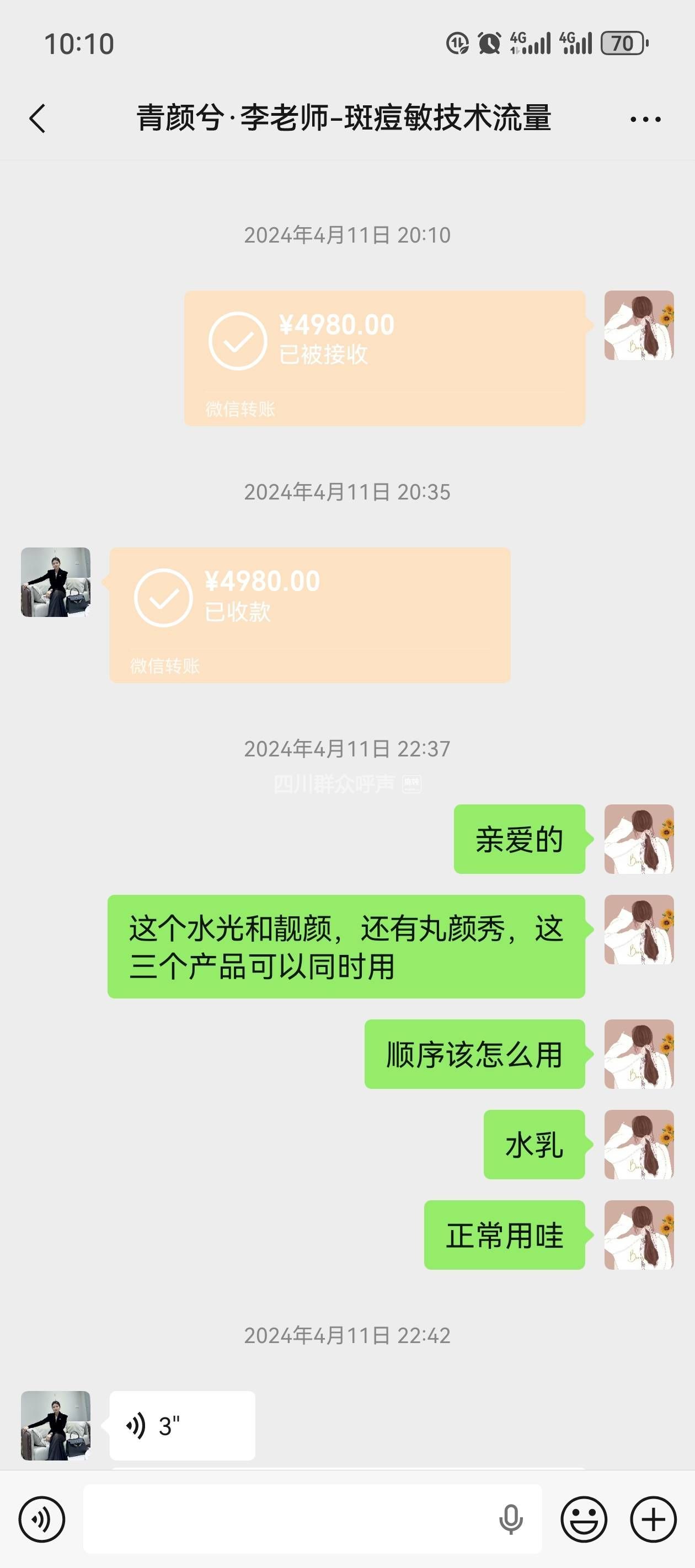Switch to voice input mode
695x1568 pixels.
41,1519
